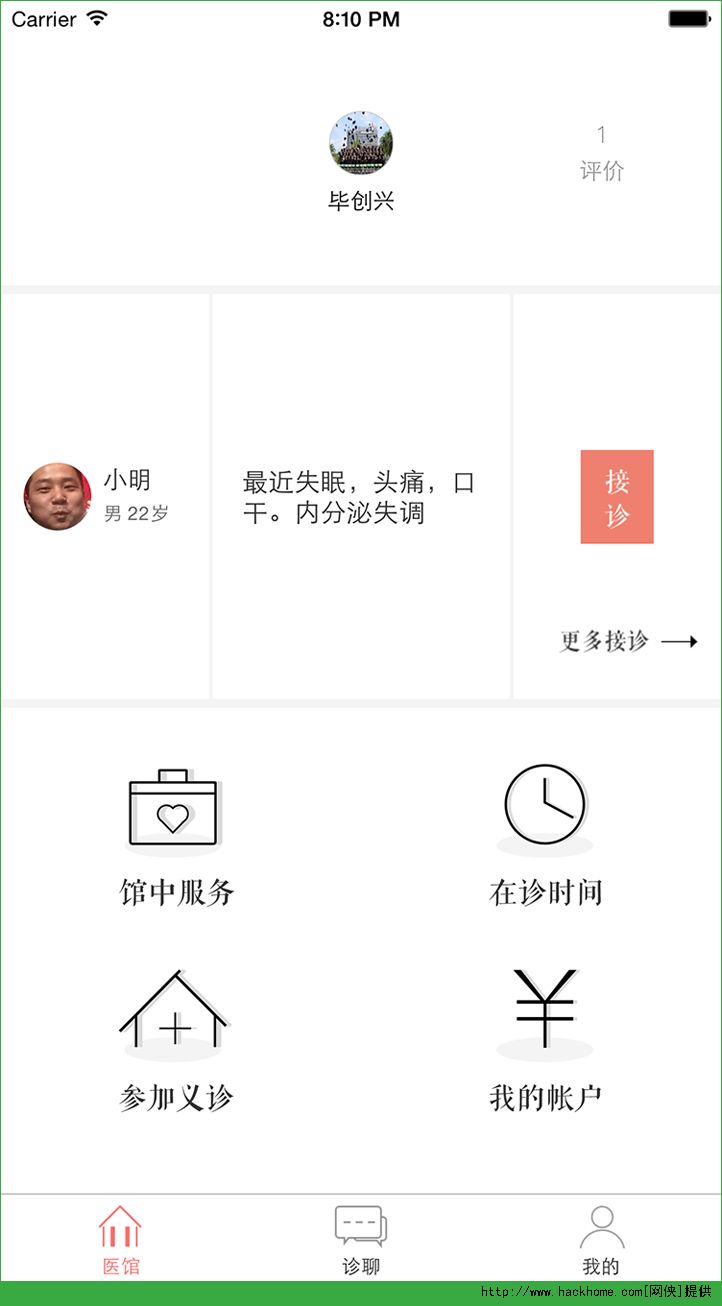Open 毕创兴's profile avatar
The image size is (722, 1306).
[x=361, y=143]
